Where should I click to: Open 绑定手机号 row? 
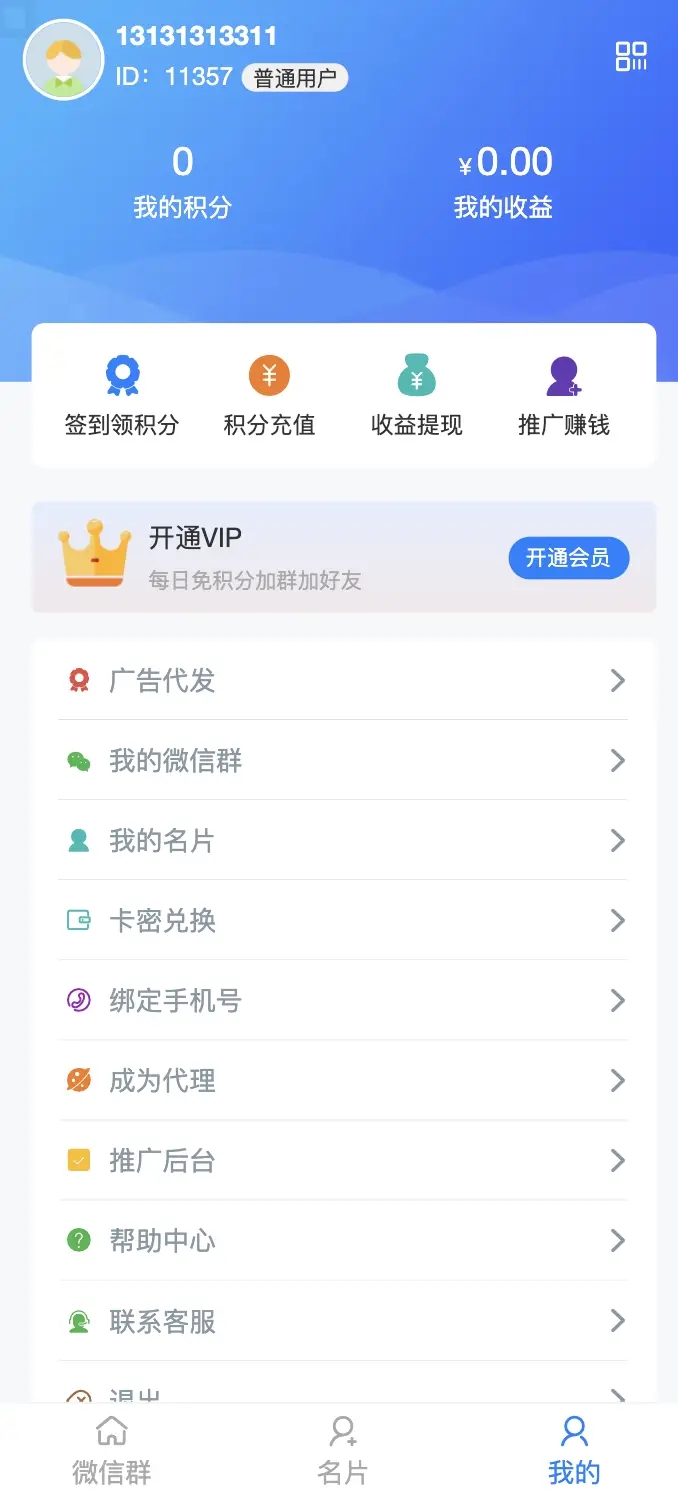343,1001
